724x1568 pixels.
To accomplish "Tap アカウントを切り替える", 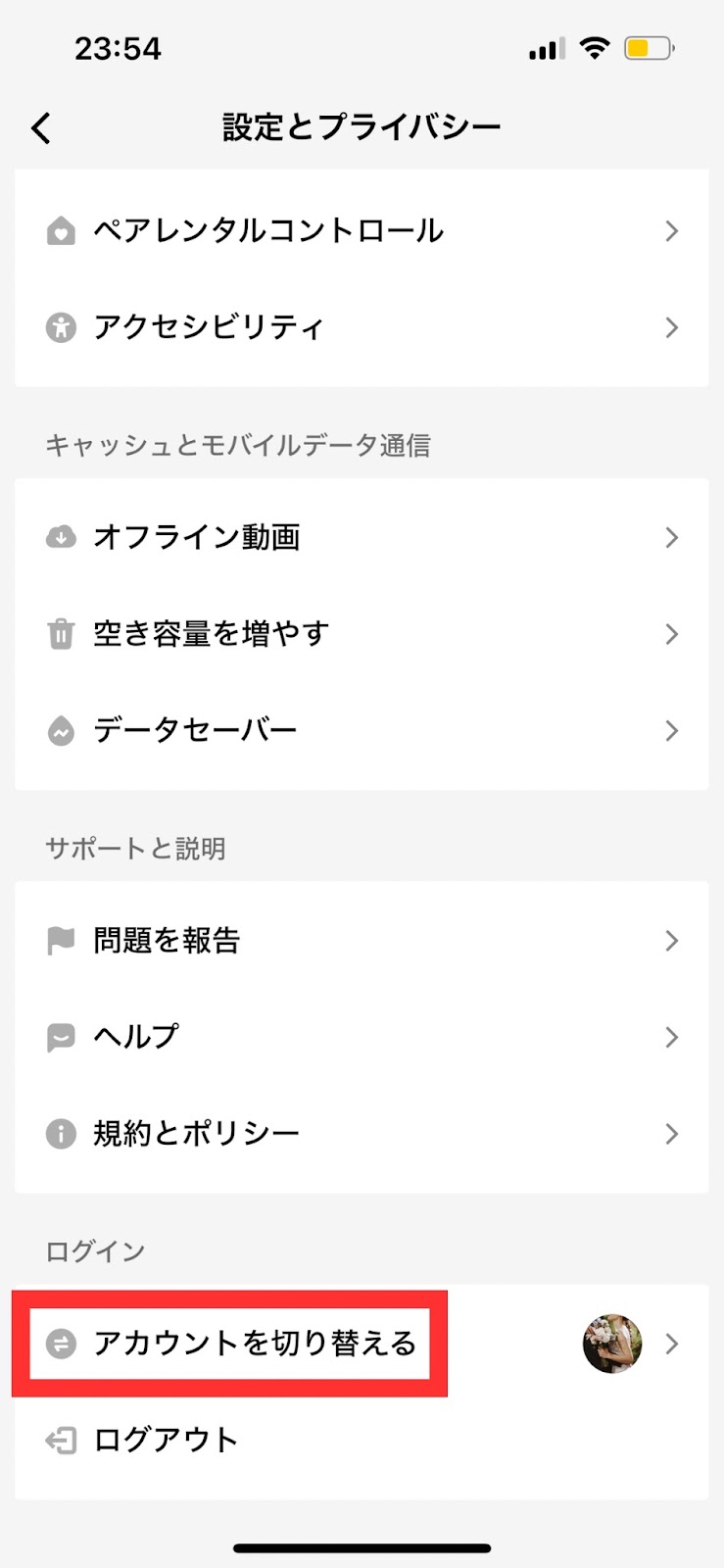I will coord(362,1344).
